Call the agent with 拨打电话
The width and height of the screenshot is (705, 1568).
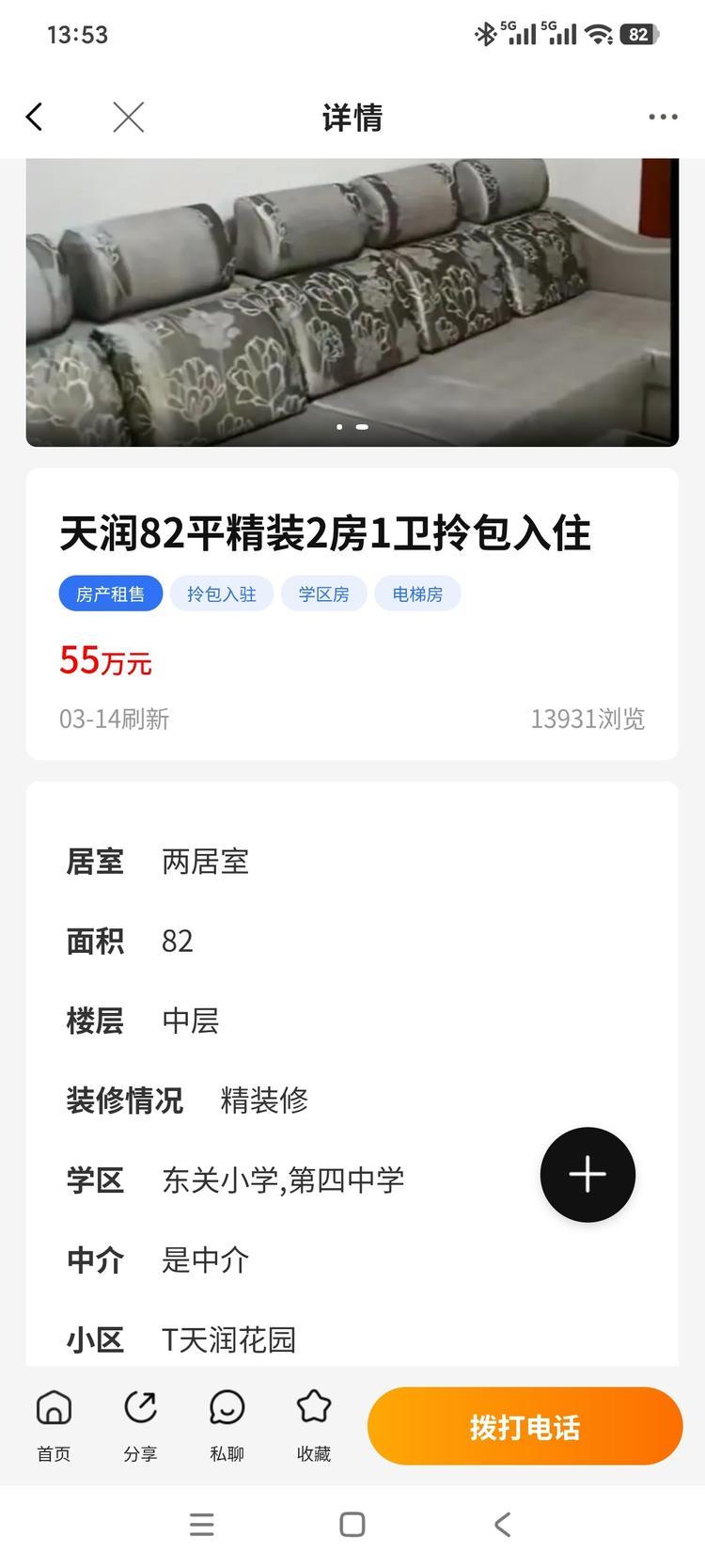pyautogui.click(x=525, y=1427)
